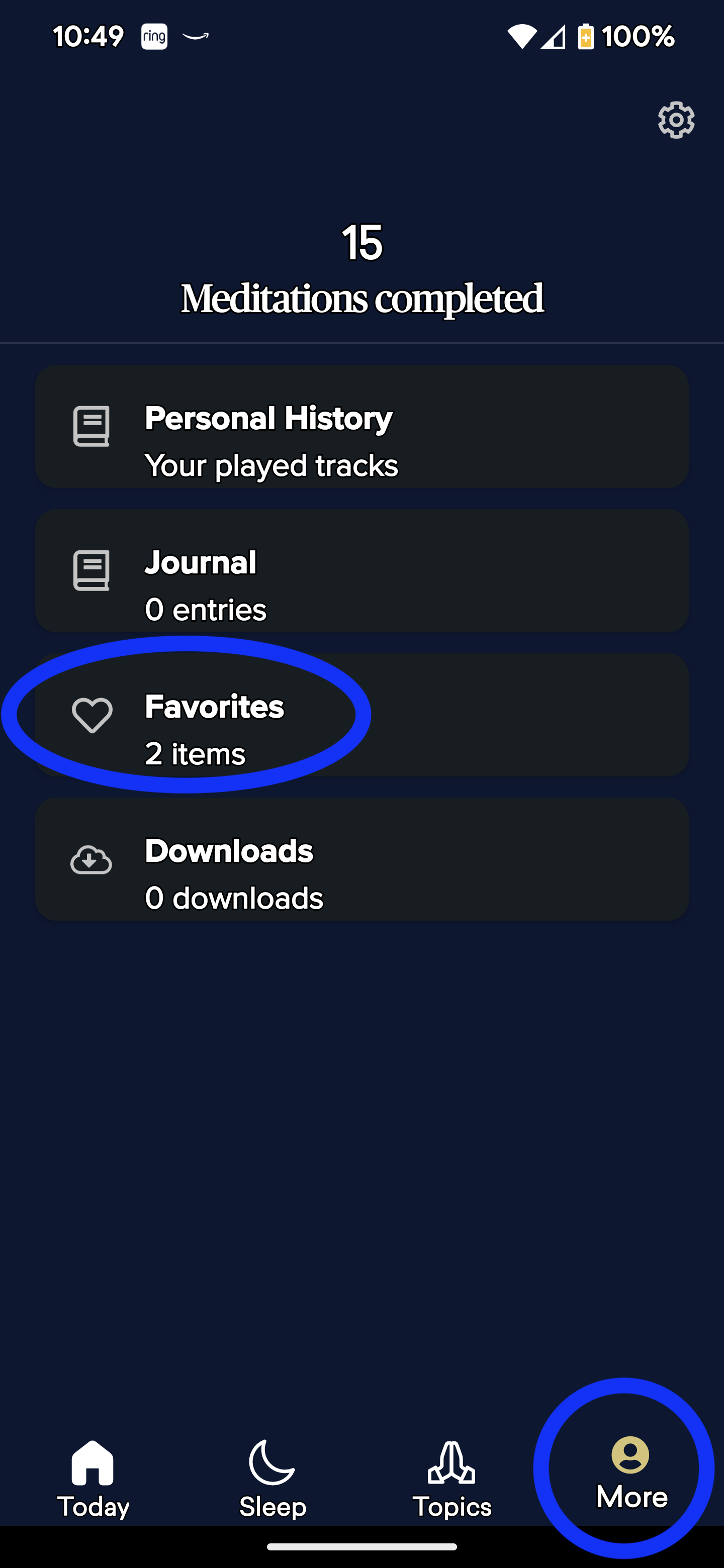Open Personal History of played tracks
The width and height of the screenshot is (724, 1568).
pos(361,427)
